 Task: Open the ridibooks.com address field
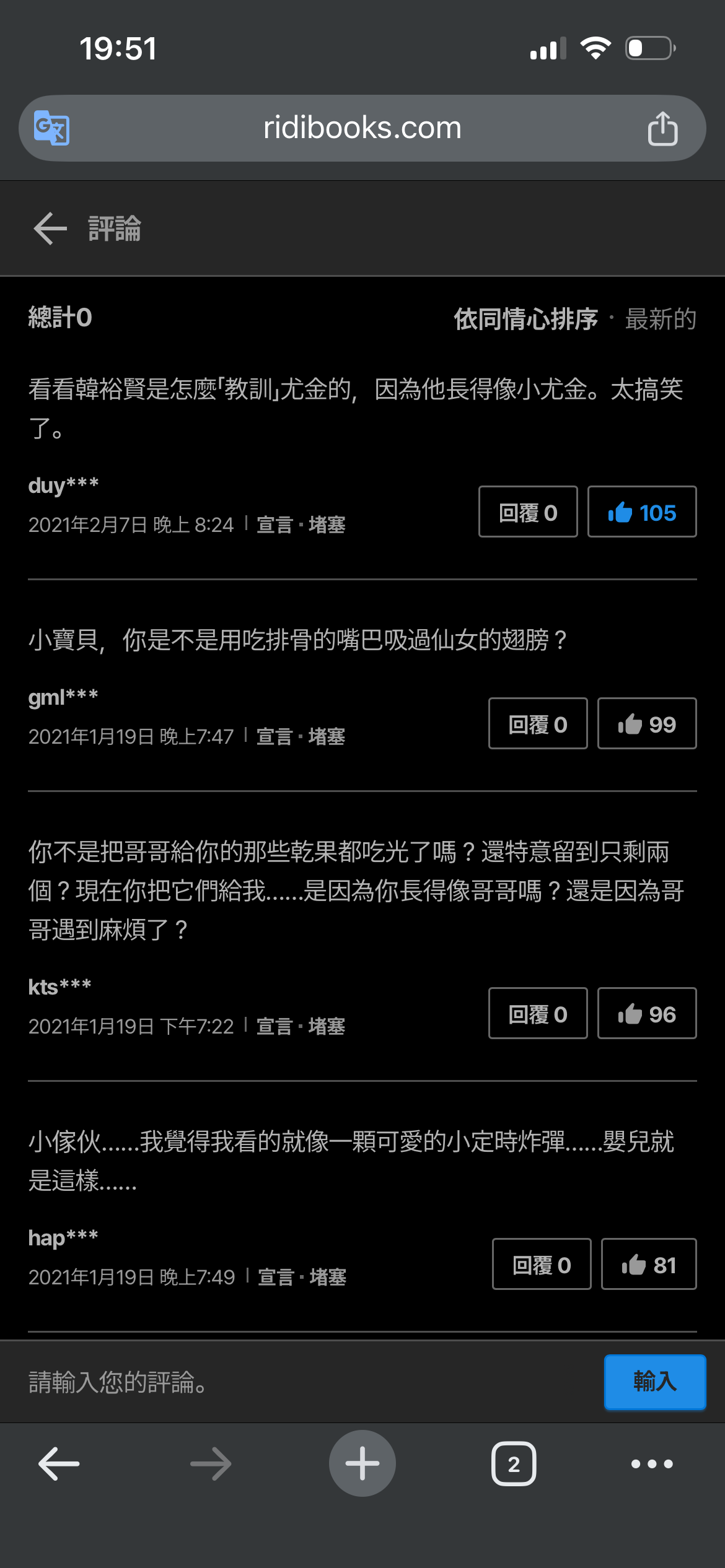362,128
